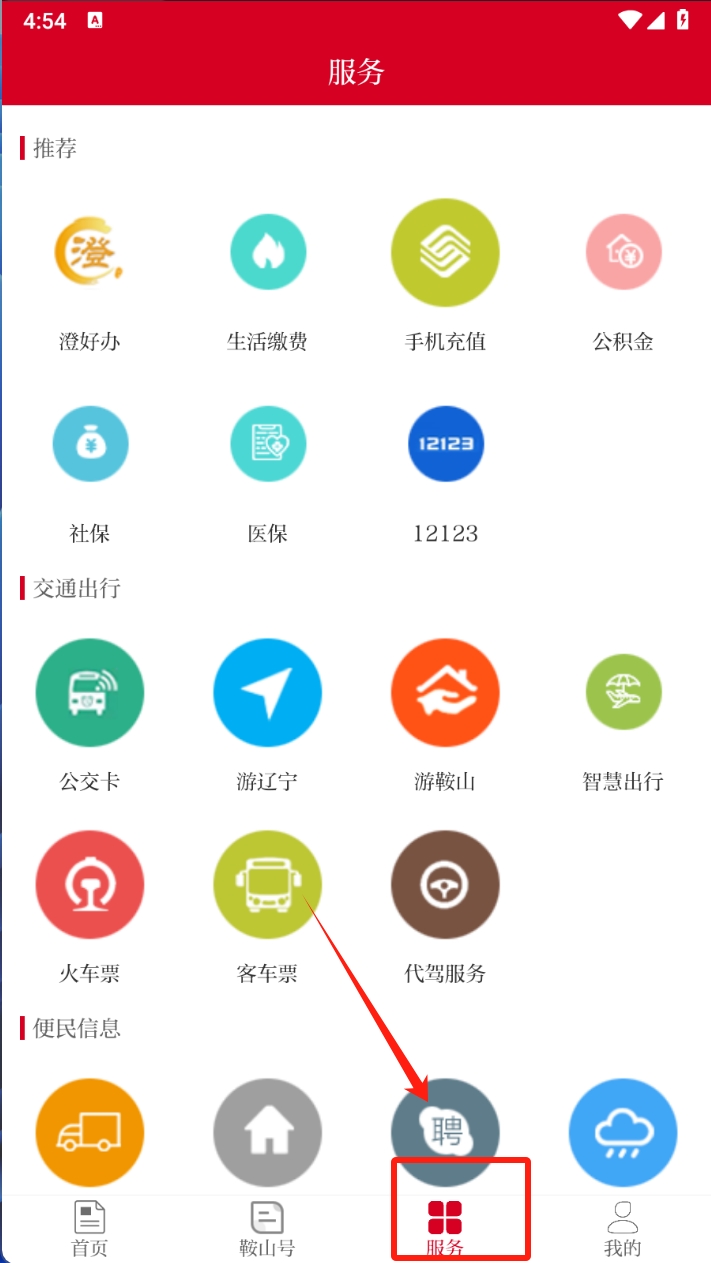Launch the 12123 traffic service
The image size is (711, 1263).
[x=445, y=445]
